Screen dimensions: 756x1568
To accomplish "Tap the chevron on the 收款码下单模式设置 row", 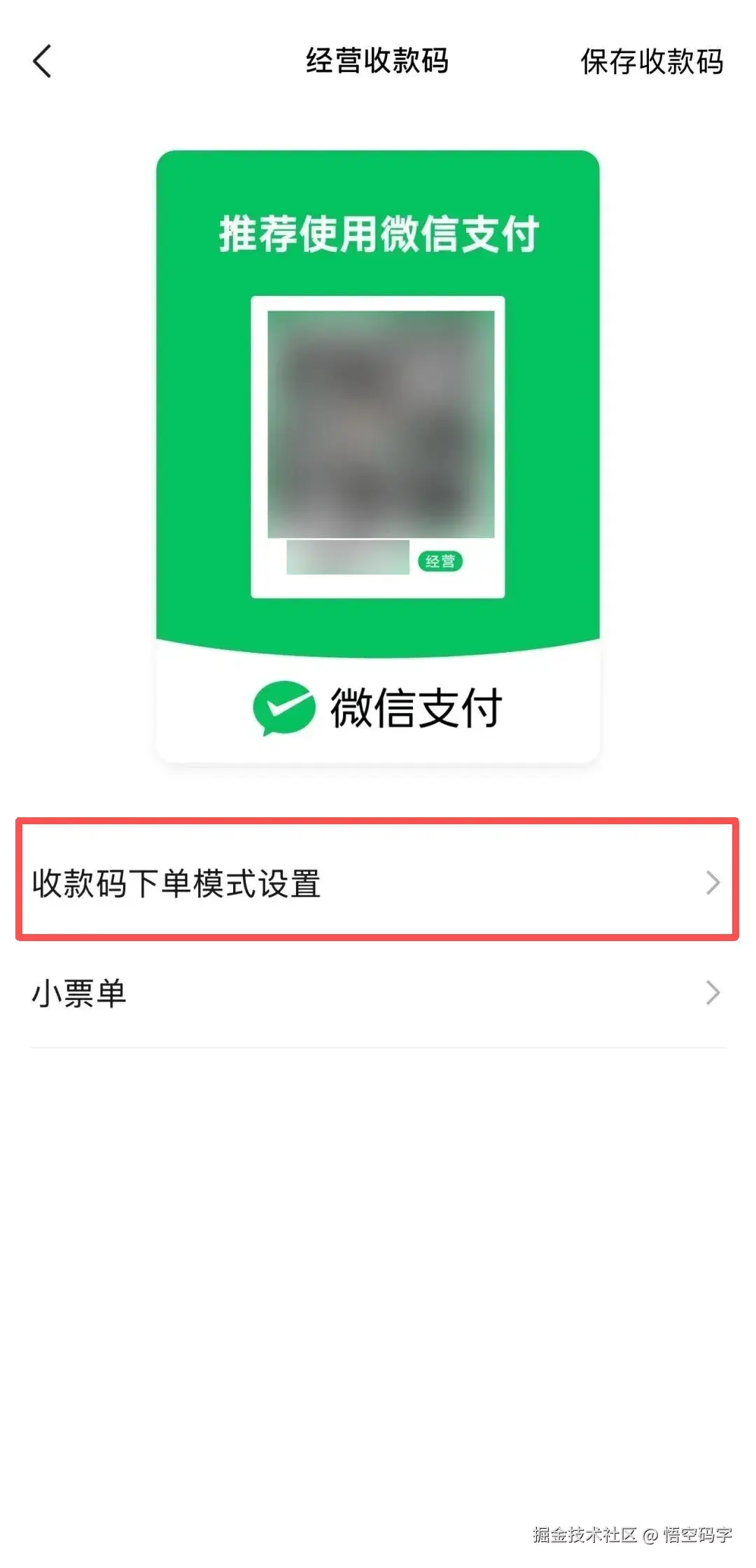I will click(713, 884).
